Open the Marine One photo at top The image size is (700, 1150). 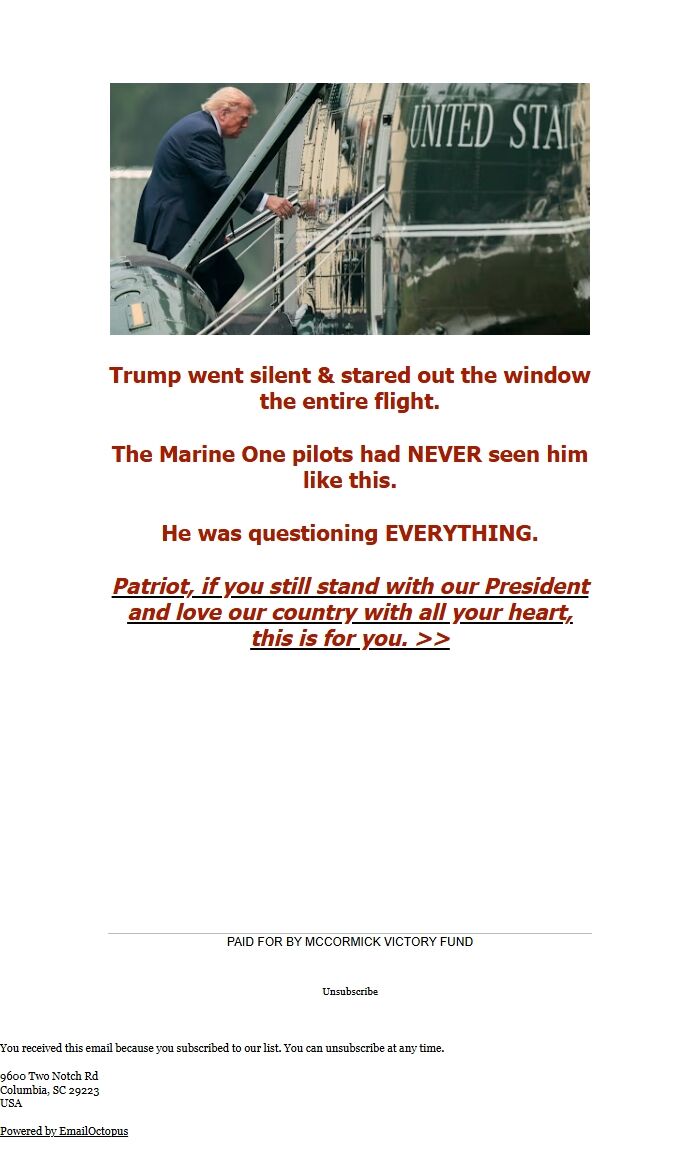pyautogui.click(x=350, y=209)
